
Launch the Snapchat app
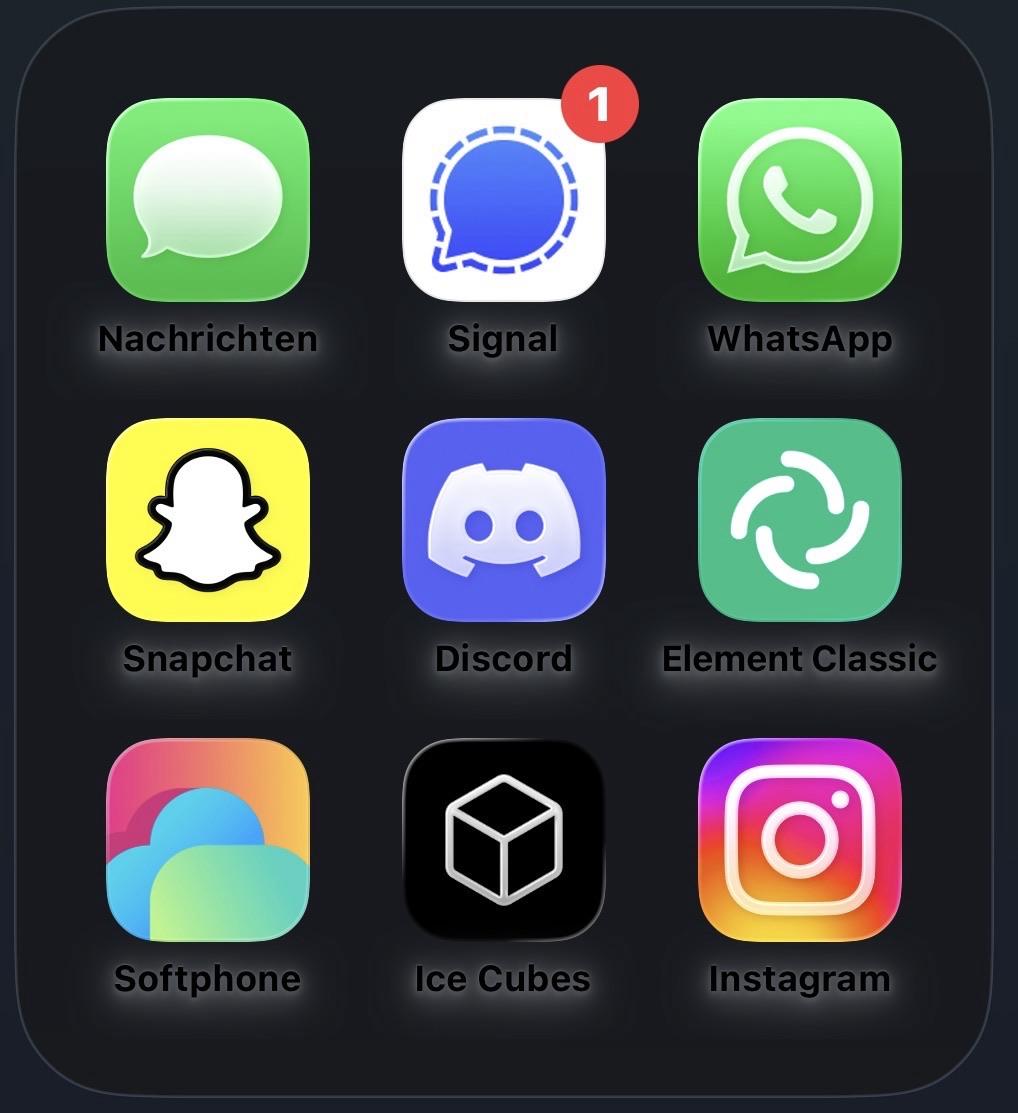coord(208,520)
